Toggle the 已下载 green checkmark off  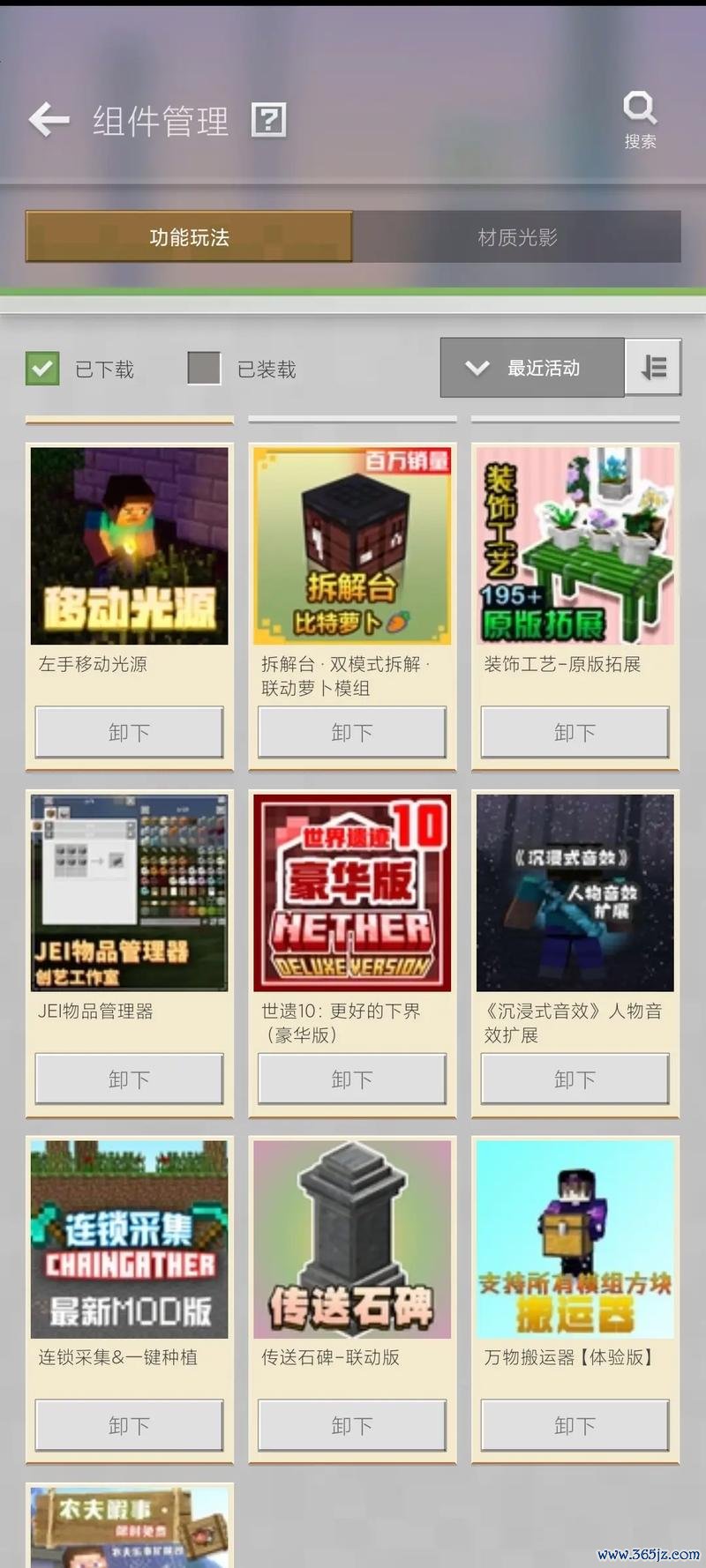41,368
